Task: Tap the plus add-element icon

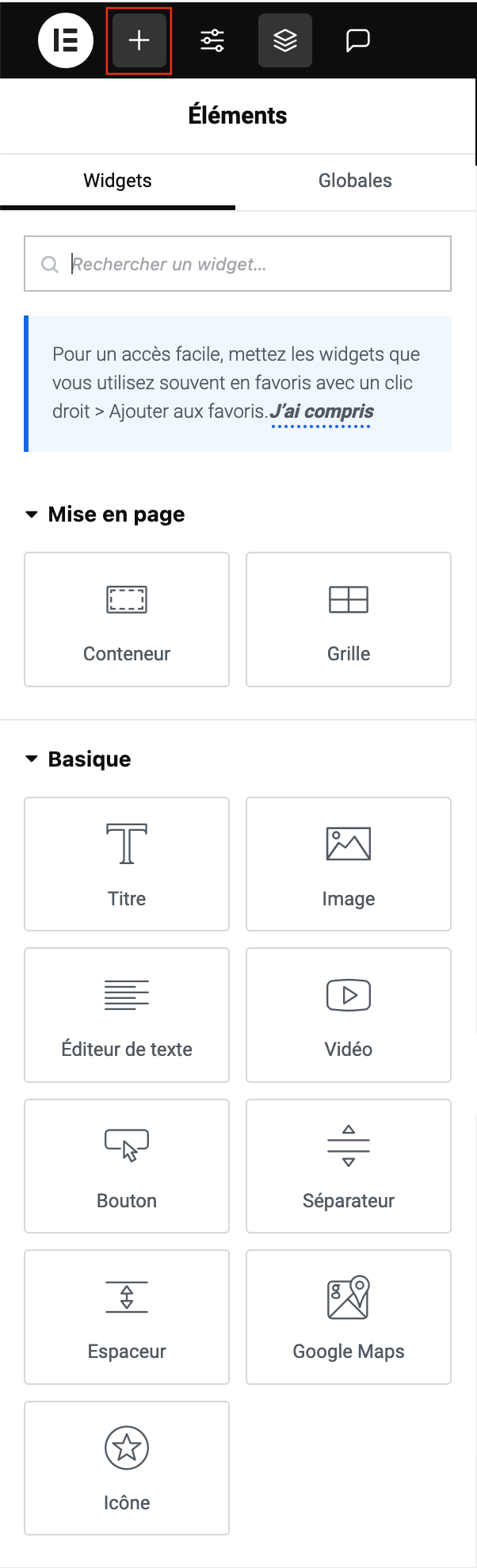Action: click(x=139, y=40)
